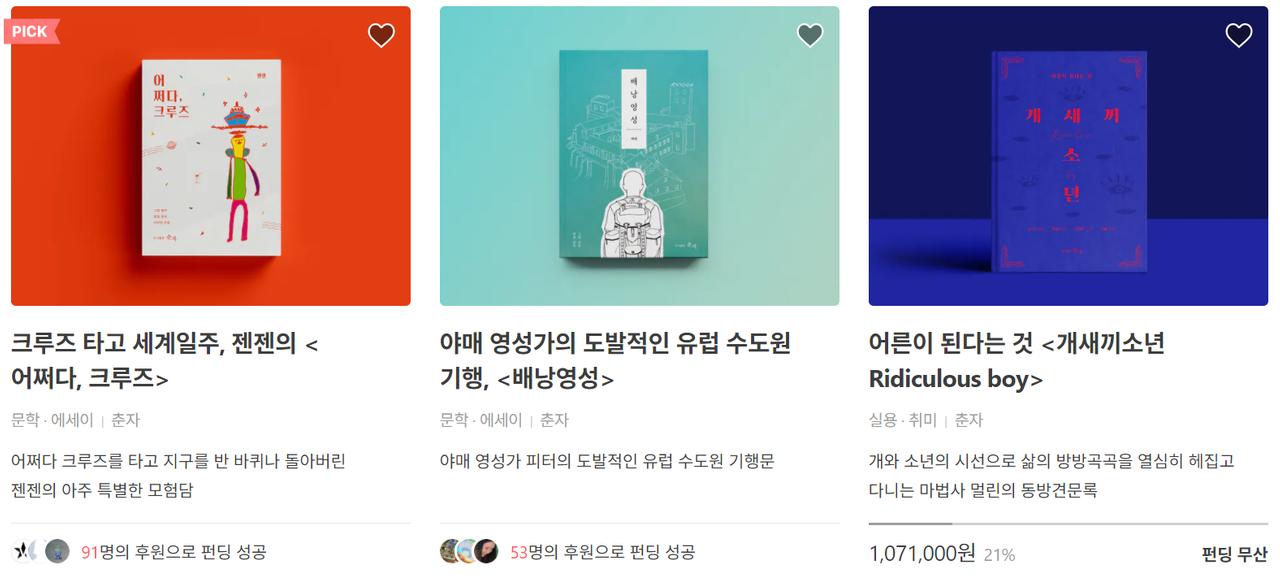The height and width of the screenshot is (583, 1280).
Task: Open creator 춘자 under 배낭영성
Action: click(554, 420)
